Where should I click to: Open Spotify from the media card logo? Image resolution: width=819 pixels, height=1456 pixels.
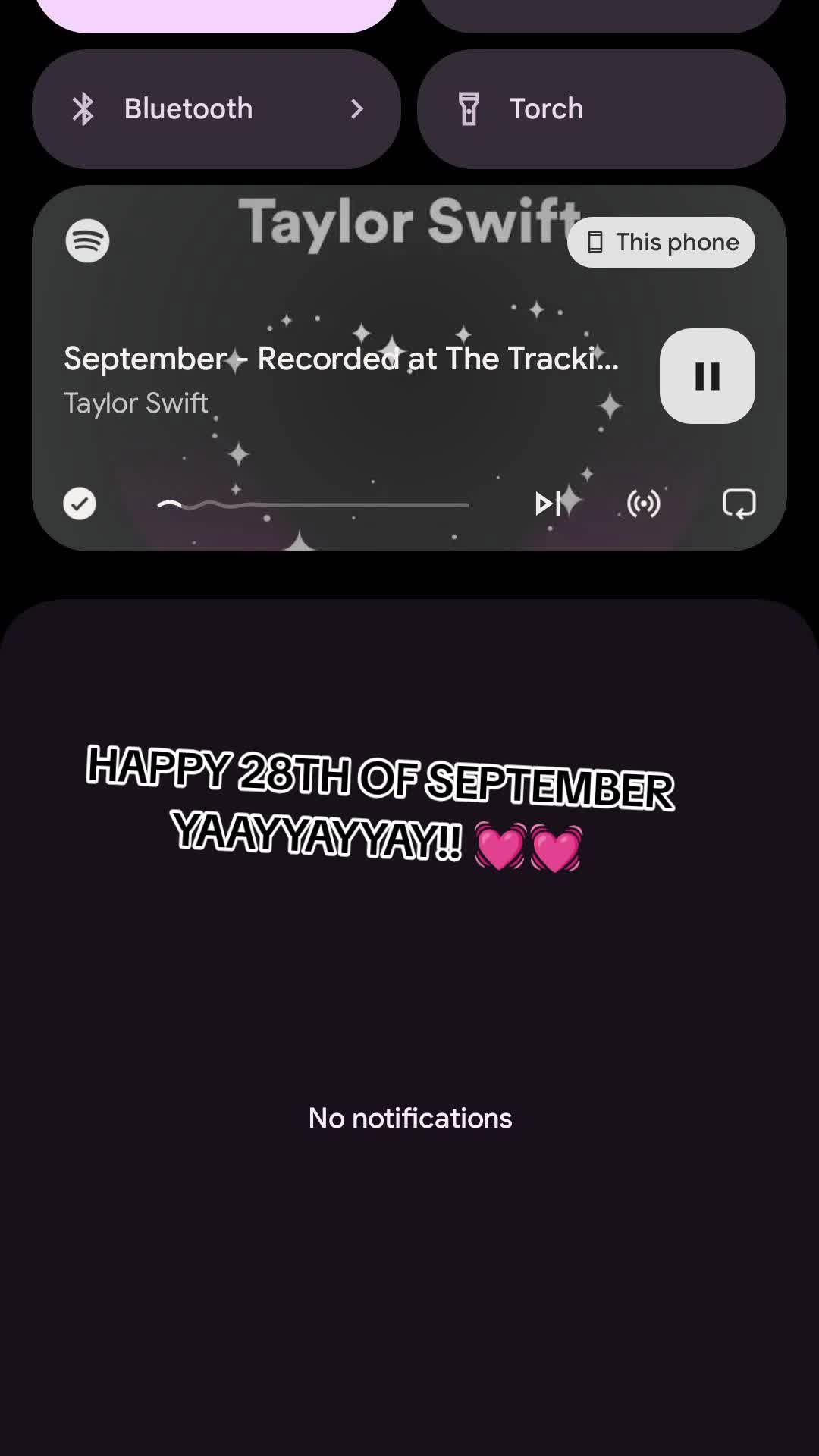click(x=87, y=241)
